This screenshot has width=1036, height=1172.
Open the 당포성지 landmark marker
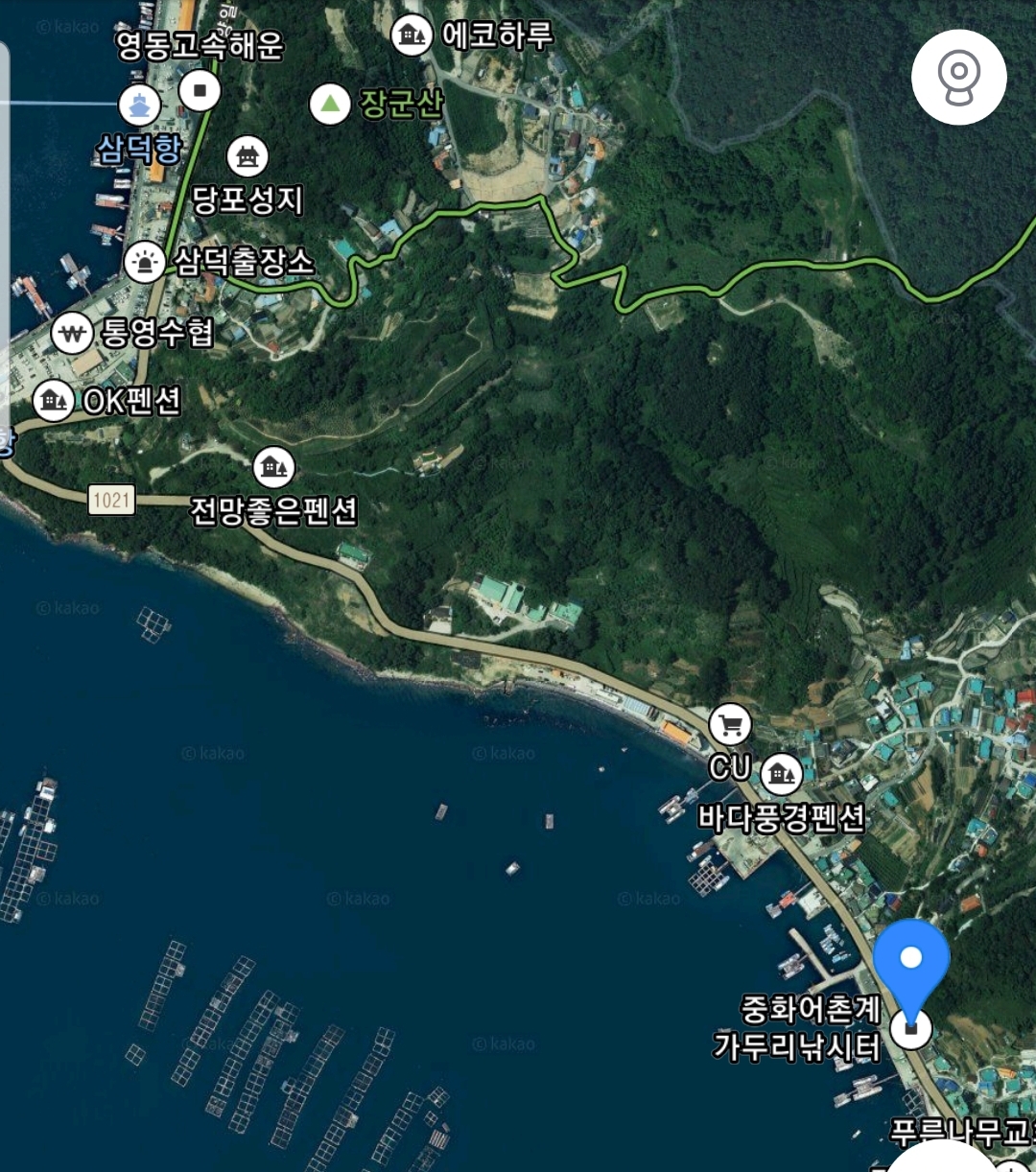point(247,155)
